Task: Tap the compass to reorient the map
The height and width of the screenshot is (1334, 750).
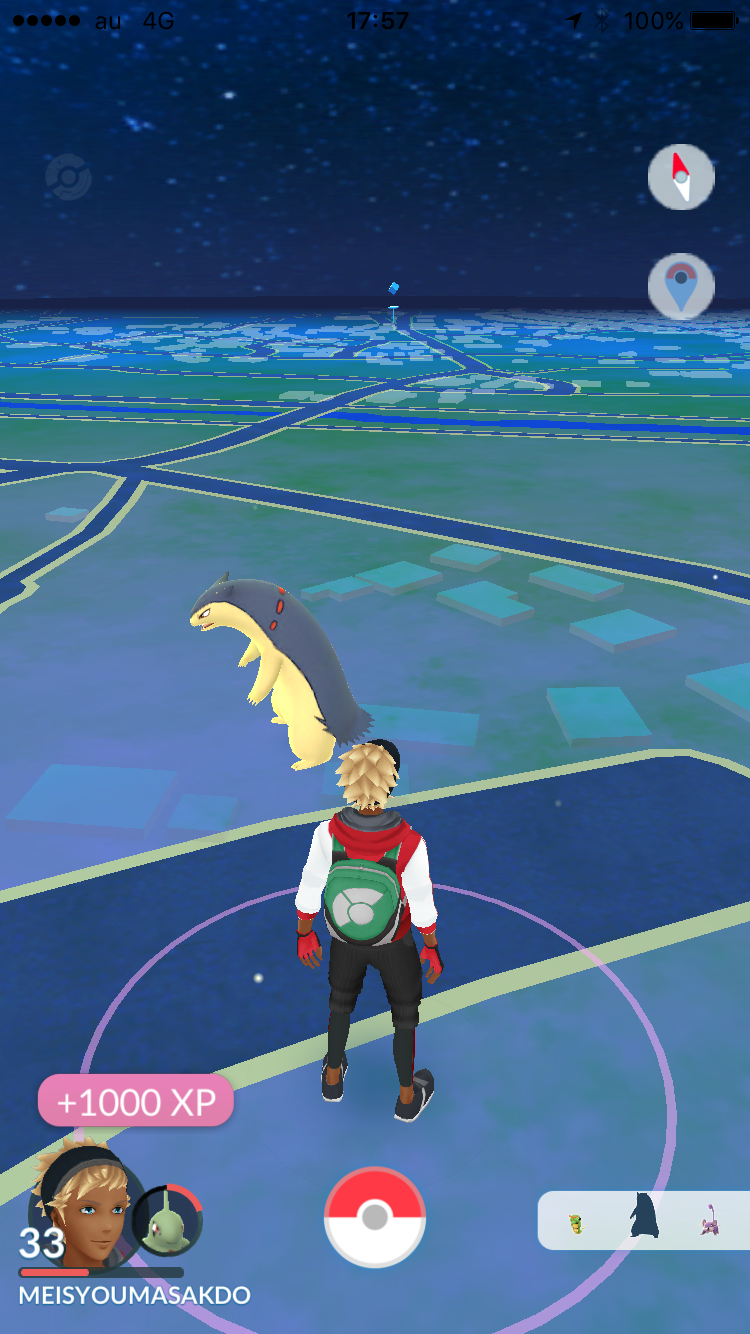Action: point(681,177)
